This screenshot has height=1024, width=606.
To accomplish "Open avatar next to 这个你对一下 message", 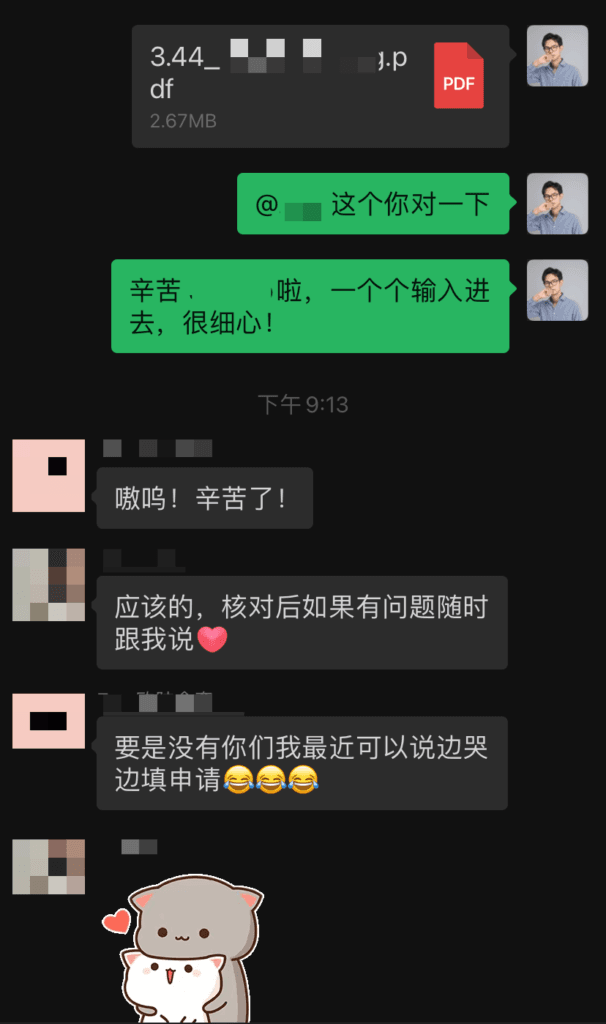I will 557,204.
